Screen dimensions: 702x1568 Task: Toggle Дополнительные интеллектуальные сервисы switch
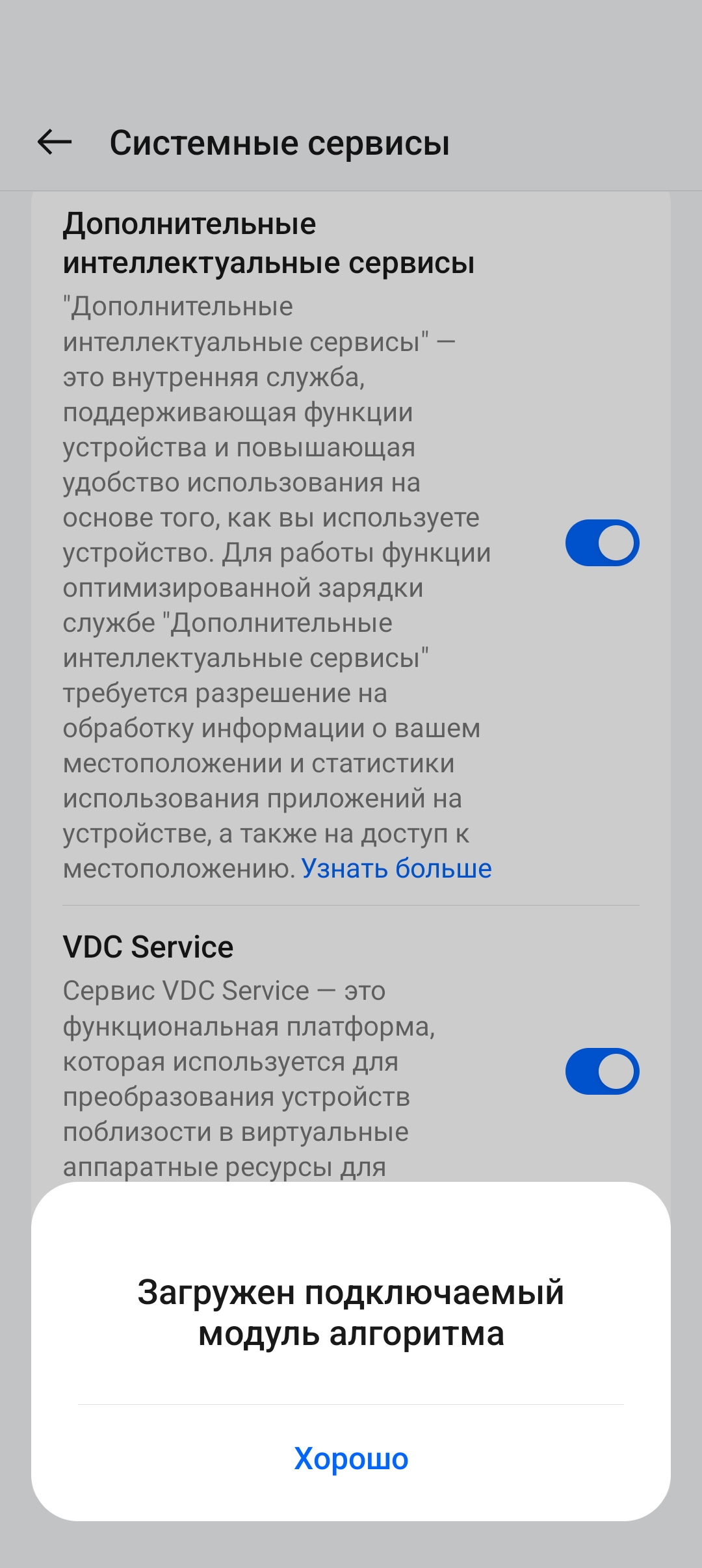tap(602, 543)
